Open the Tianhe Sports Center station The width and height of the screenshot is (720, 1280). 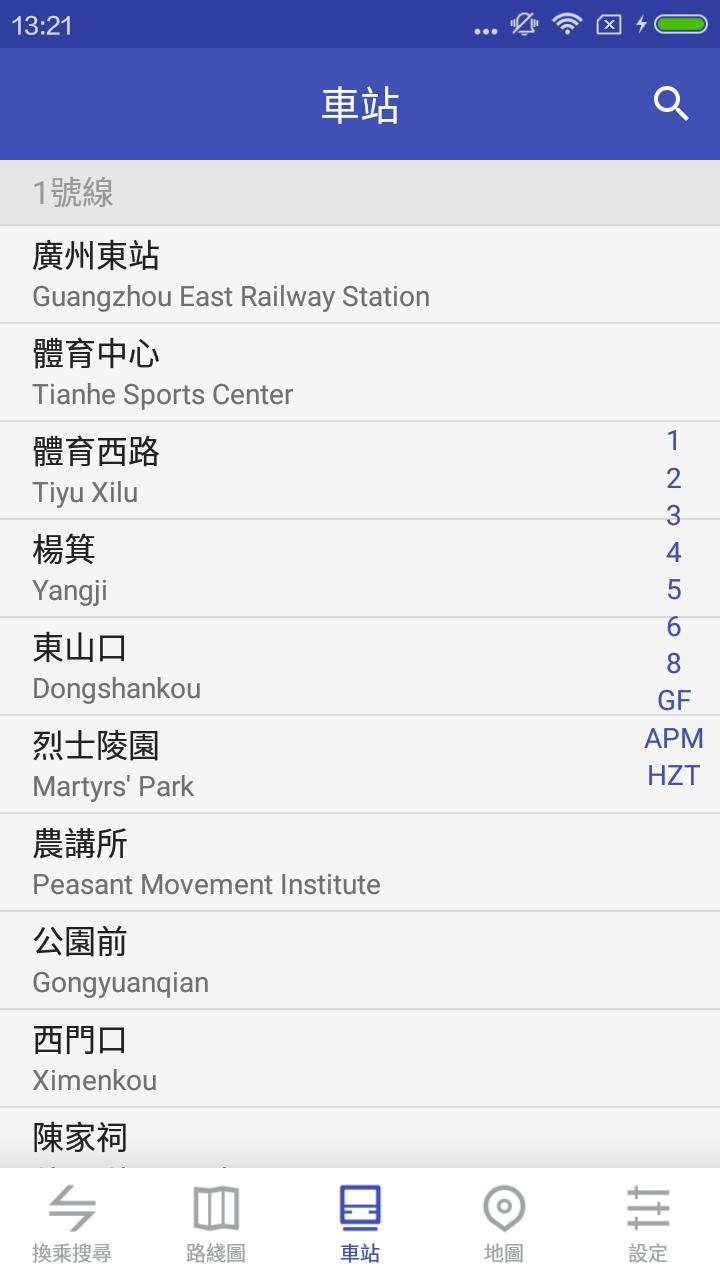pos(360,372)
